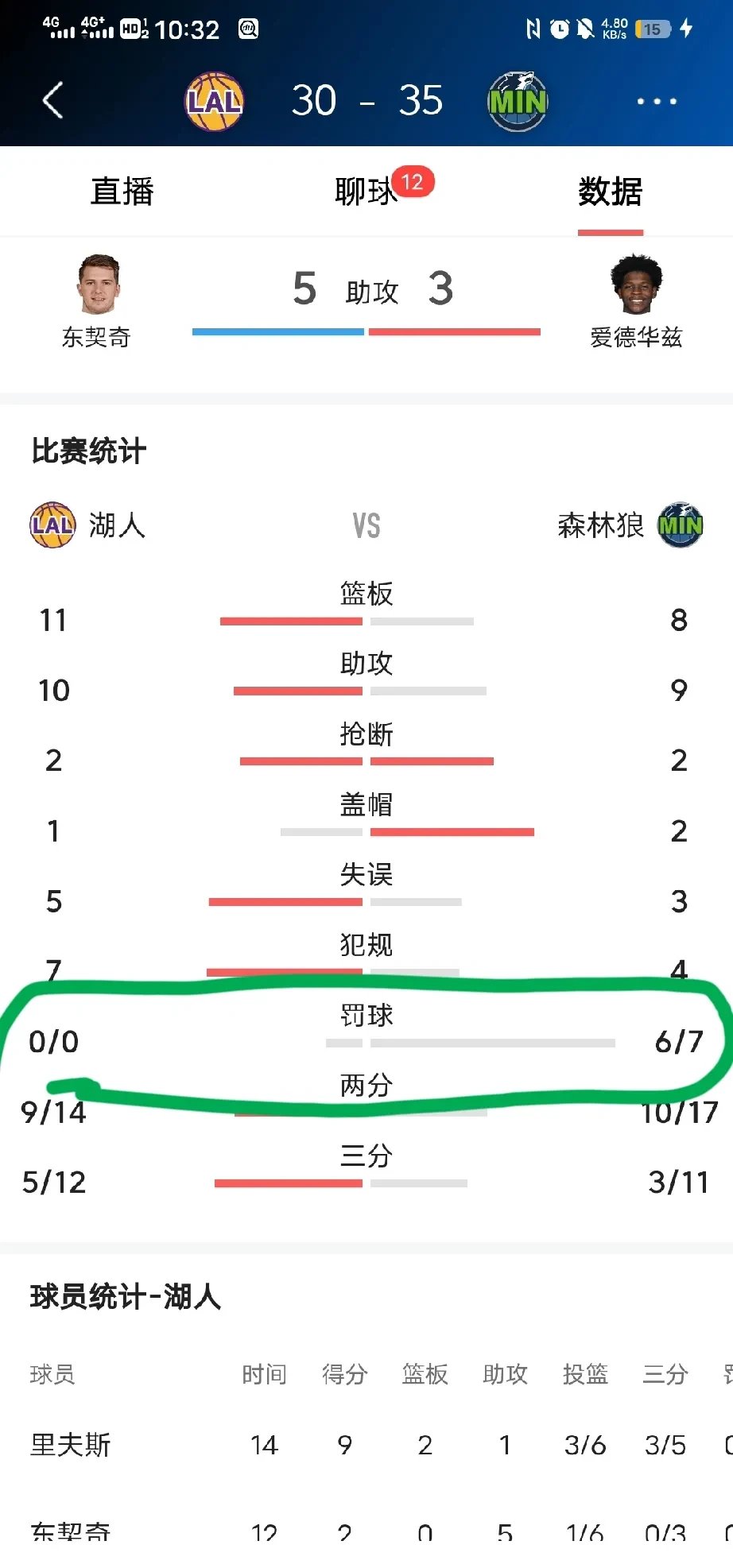The image size is (733, 1568).
Task: Open the 聊球 chat tab
Action: [x=366, y=192]
